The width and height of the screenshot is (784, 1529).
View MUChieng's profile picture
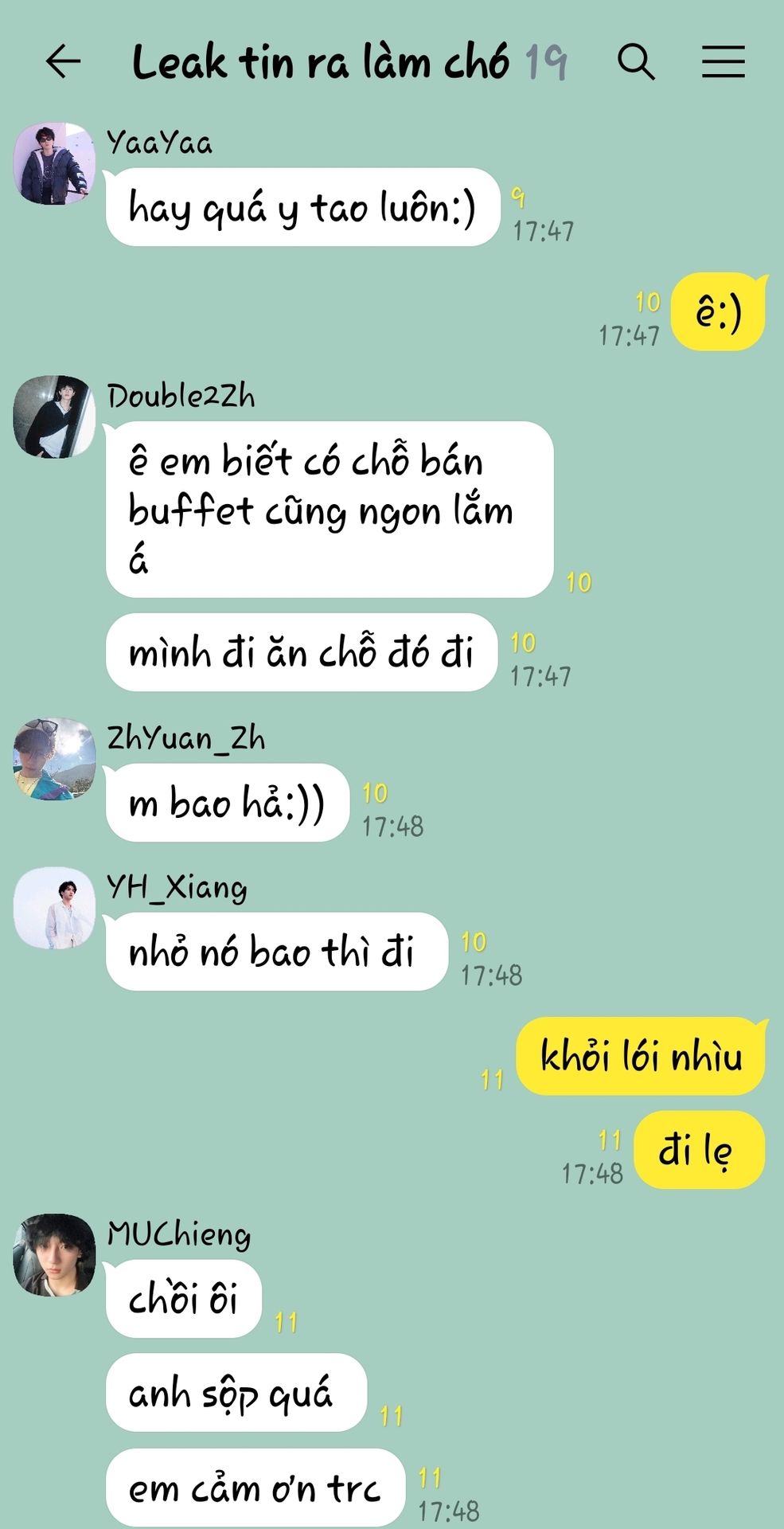(54, 1255)
